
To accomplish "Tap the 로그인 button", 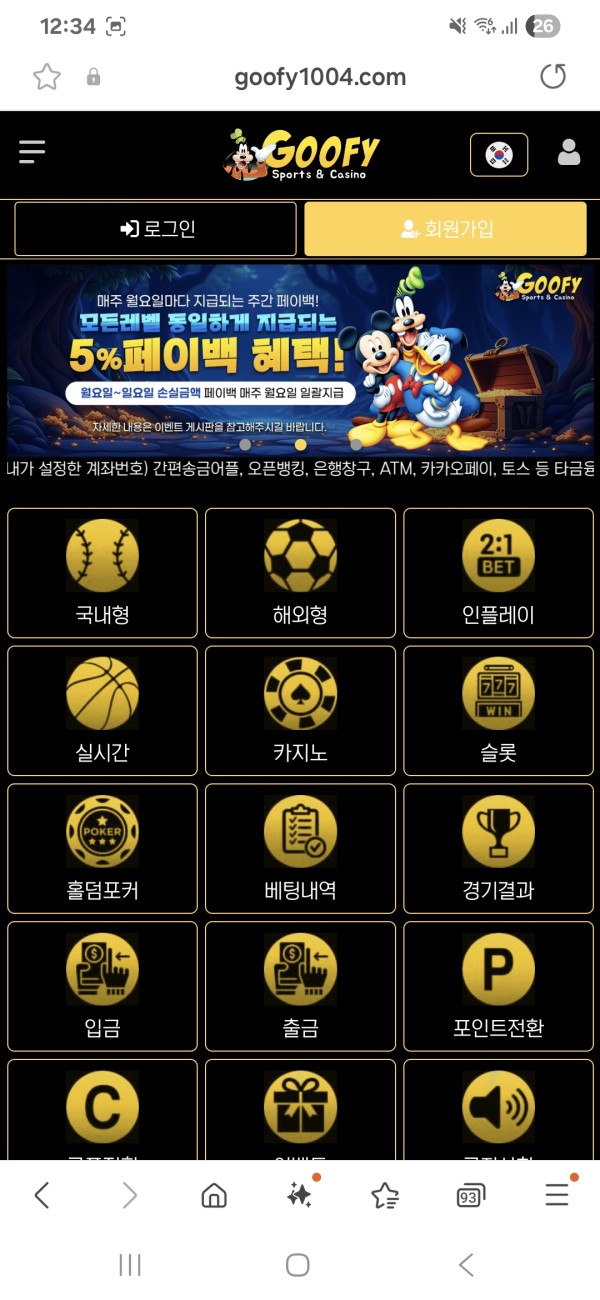I will click(x=155, y=229).
